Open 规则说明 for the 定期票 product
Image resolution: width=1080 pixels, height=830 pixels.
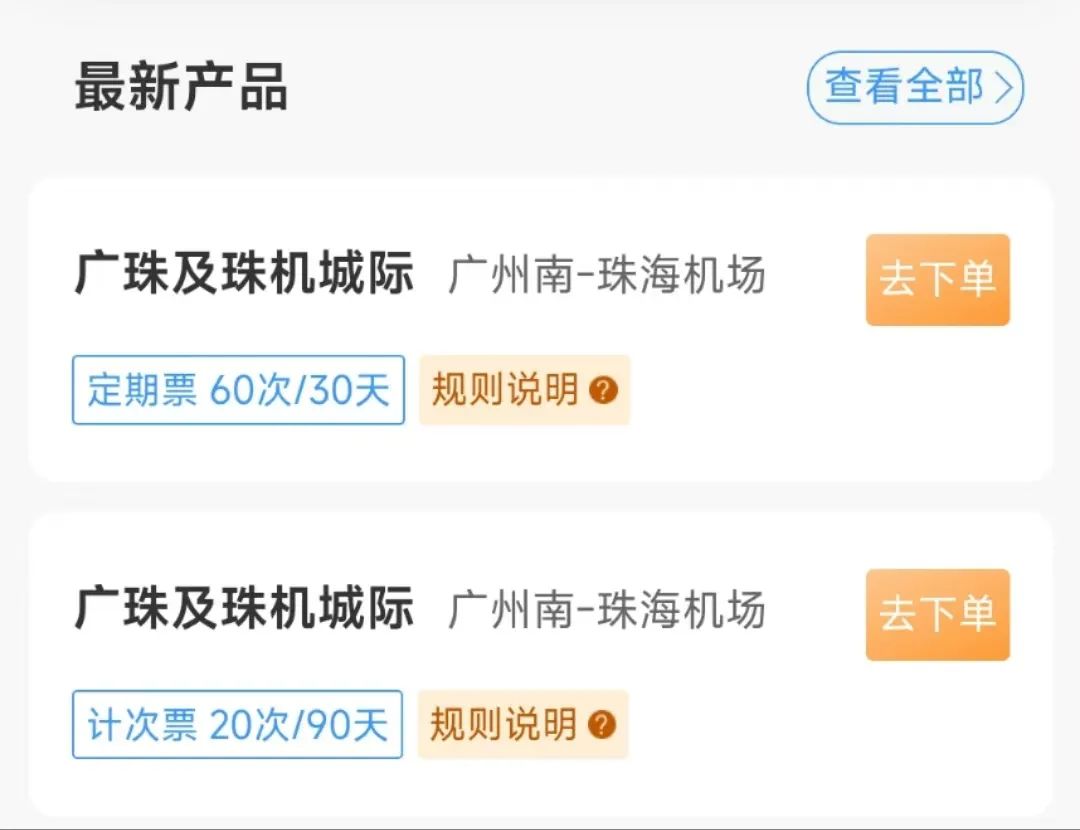click(x=524, y=390)
